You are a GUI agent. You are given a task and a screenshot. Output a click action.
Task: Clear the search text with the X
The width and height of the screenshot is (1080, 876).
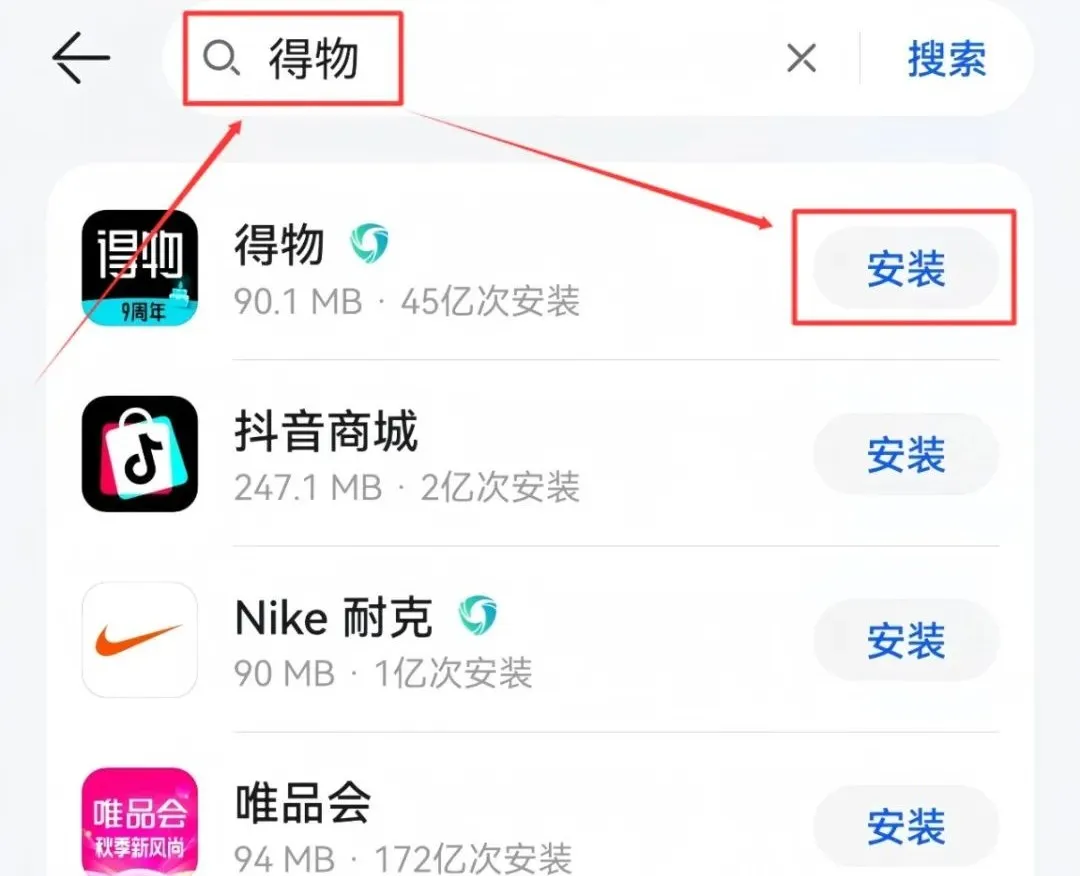801,60
